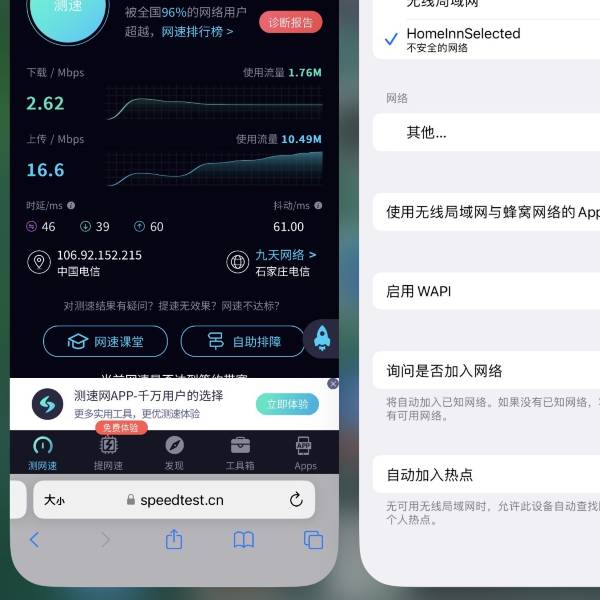
Task: Share the current page
Action: 174,540
